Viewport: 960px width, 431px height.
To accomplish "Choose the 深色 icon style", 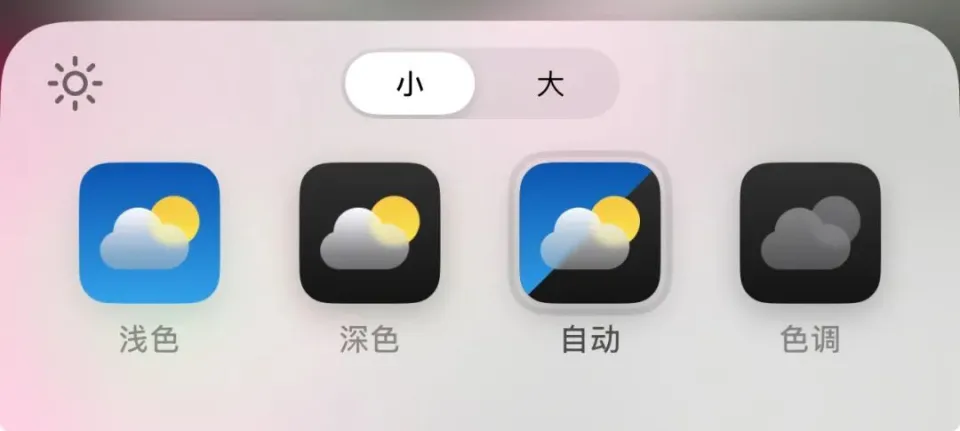I will coord(370,233).
